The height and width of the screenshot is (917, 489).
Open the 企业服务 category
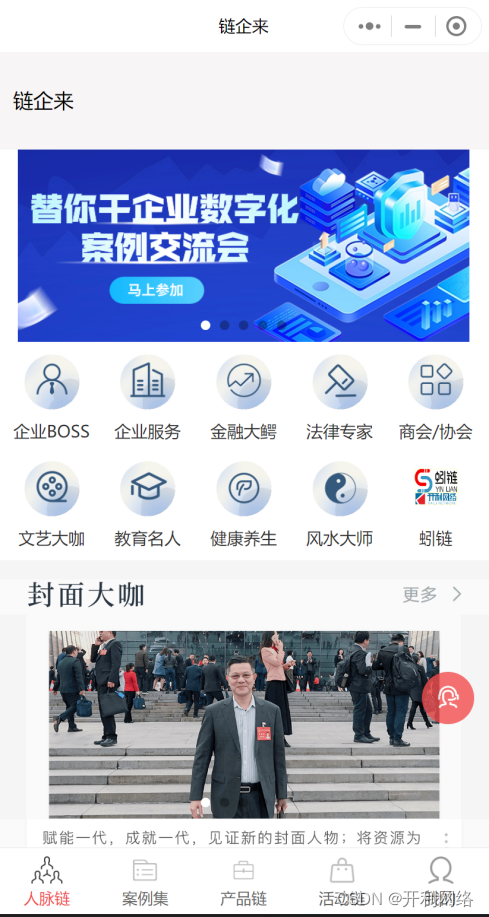147,398
